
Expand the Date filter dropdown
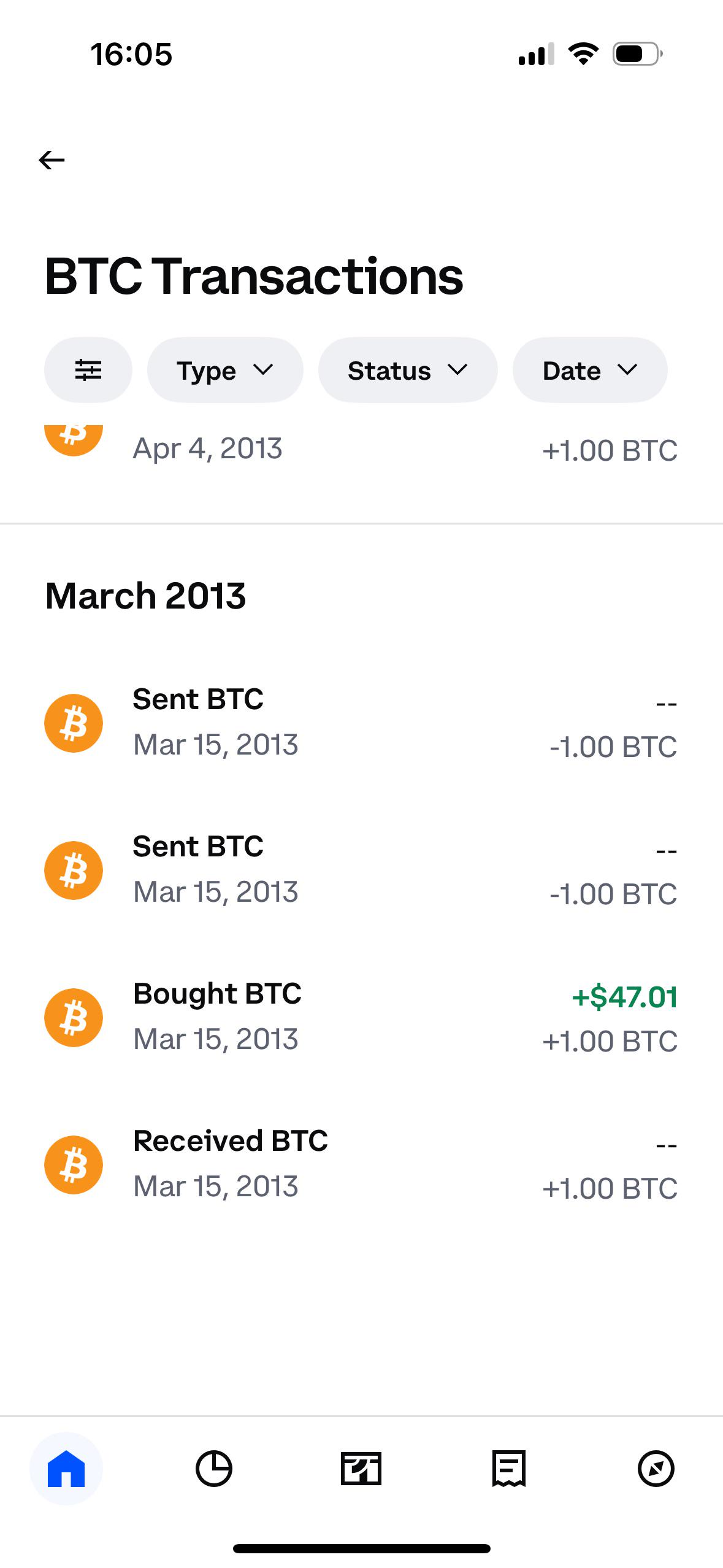click(x=590, y=370)
